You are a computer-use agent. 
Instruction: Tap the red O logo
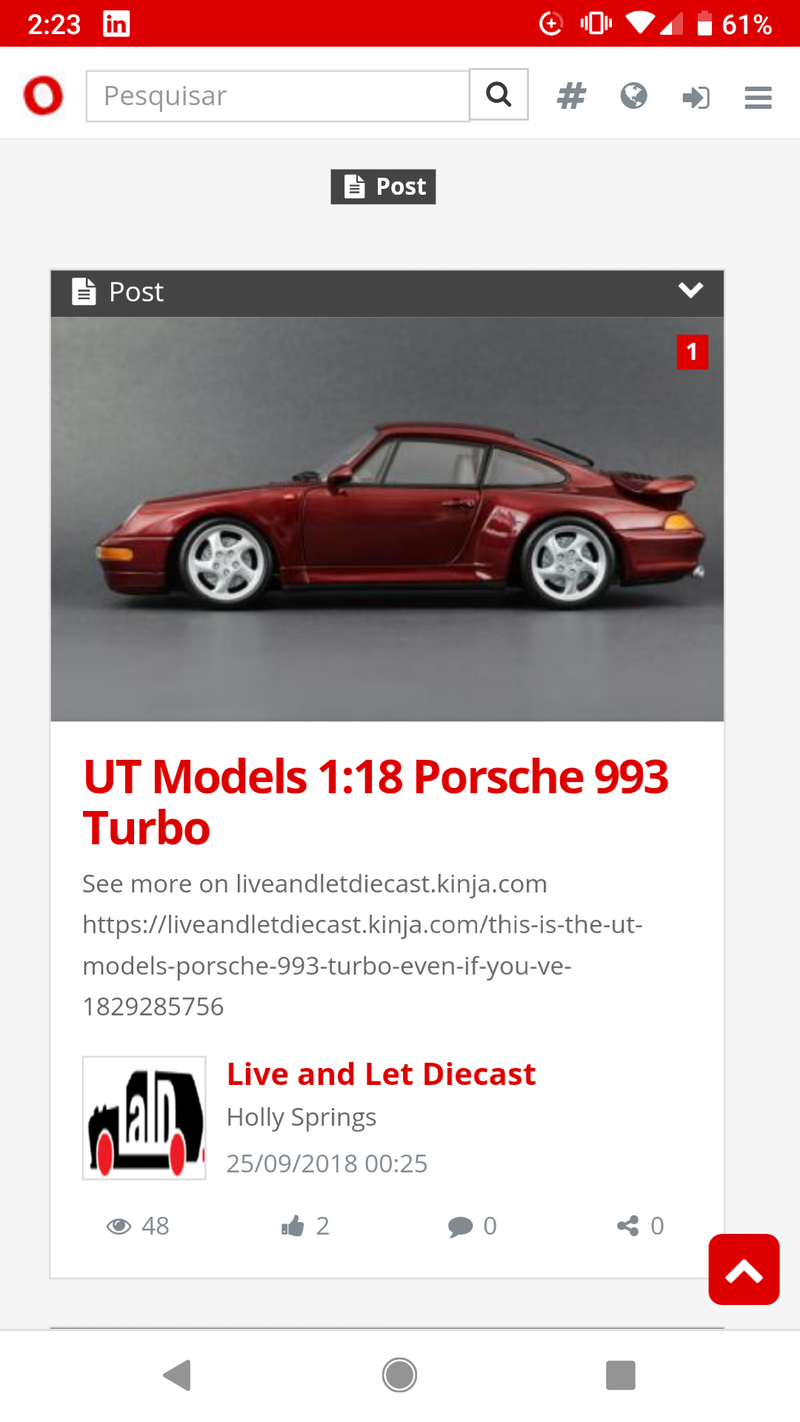43,96
